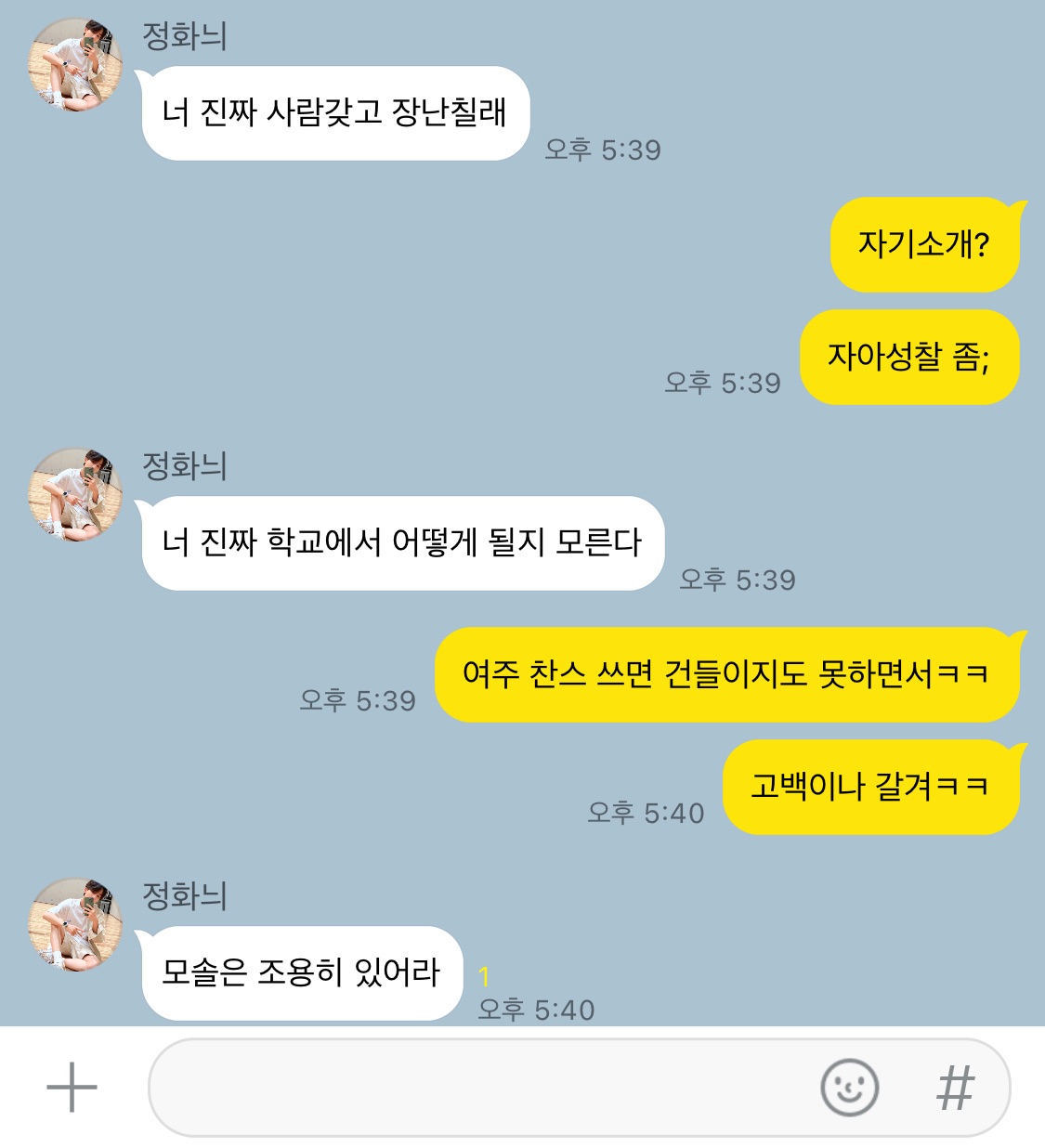Open the emoticon picker
Image resolution: width=1045 pixels, height=1148 pixels.
tap(849, 1087)
